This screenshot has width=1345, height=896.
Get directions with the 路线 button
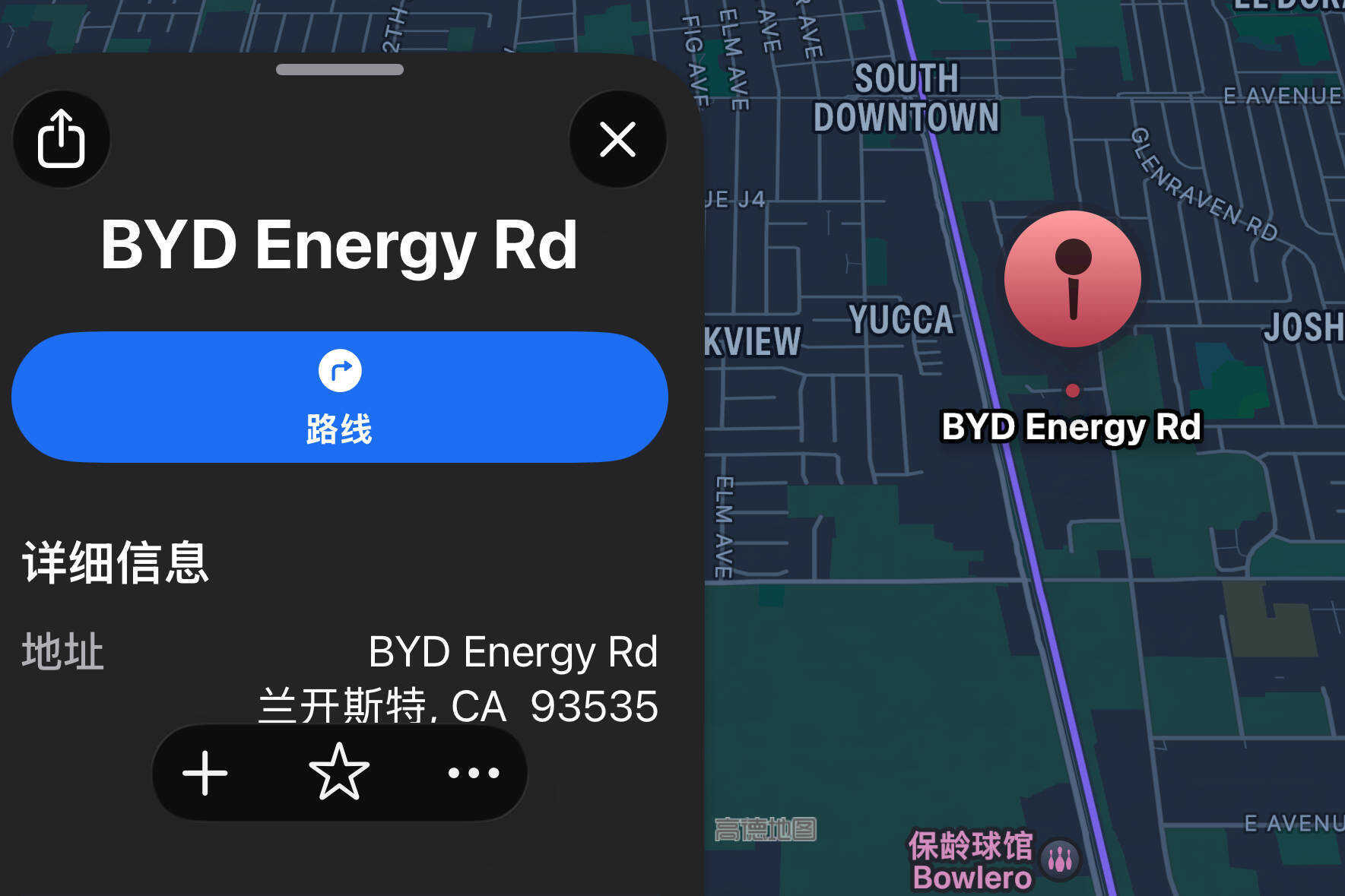340,397
